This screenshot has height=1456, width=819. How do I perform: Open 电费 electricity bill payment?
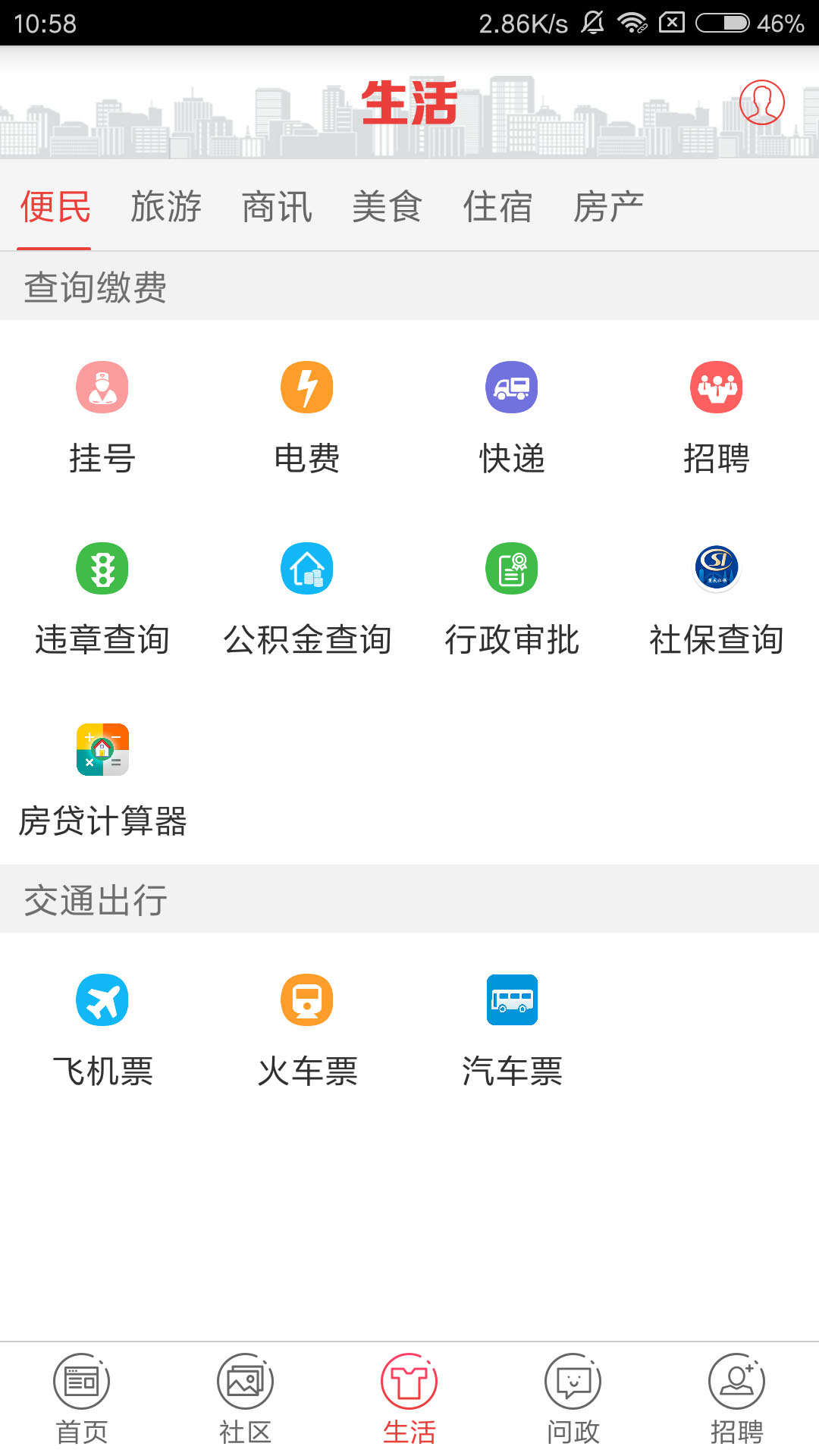pyautogui.click(x=307, y=417)
